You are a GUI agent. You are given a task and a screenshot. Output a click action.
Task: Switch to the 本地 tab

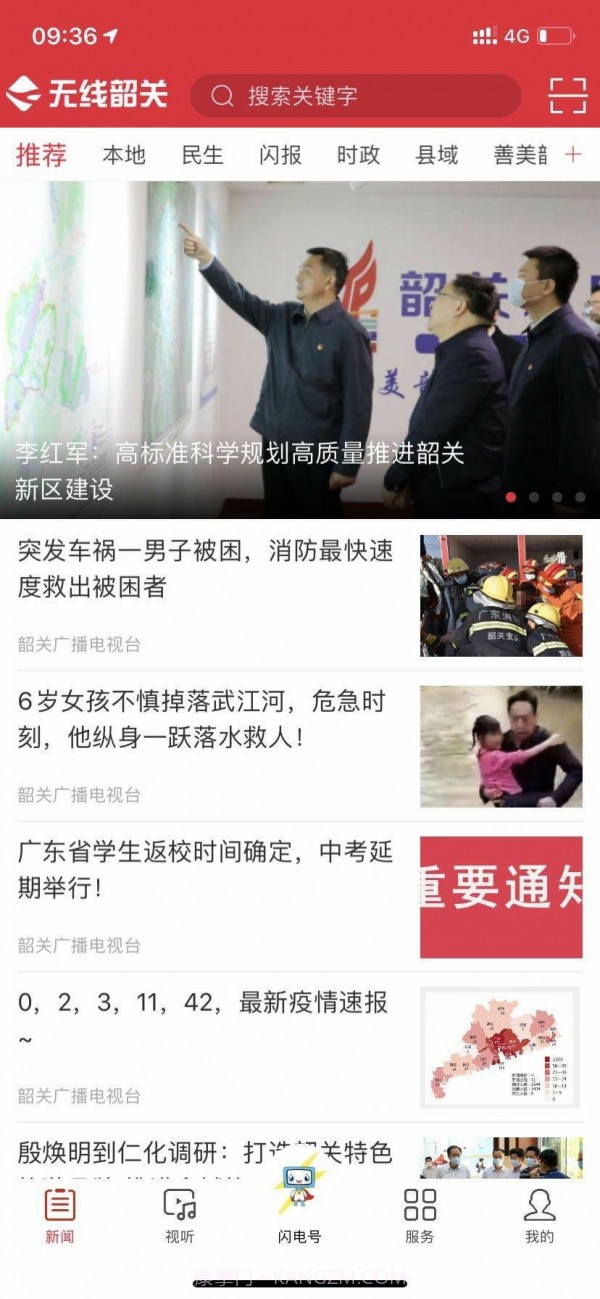(124, 155)
